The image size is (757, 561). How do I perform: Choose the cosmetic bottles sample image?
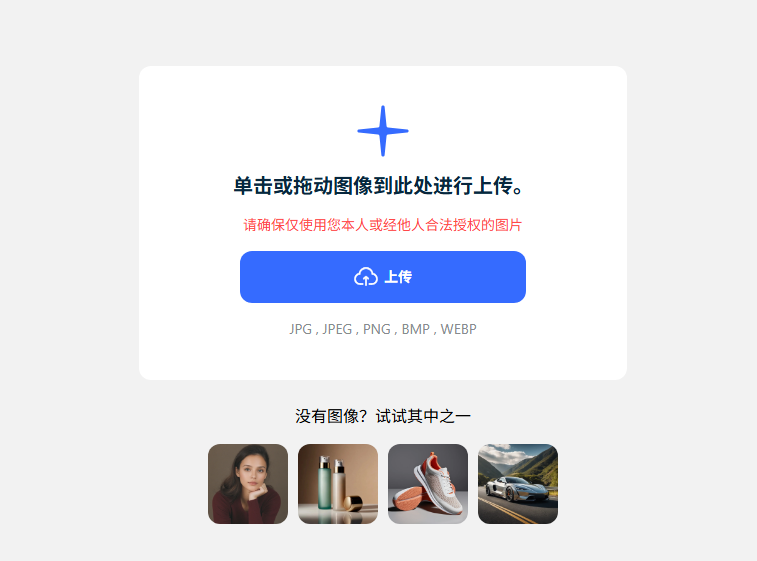338,484
